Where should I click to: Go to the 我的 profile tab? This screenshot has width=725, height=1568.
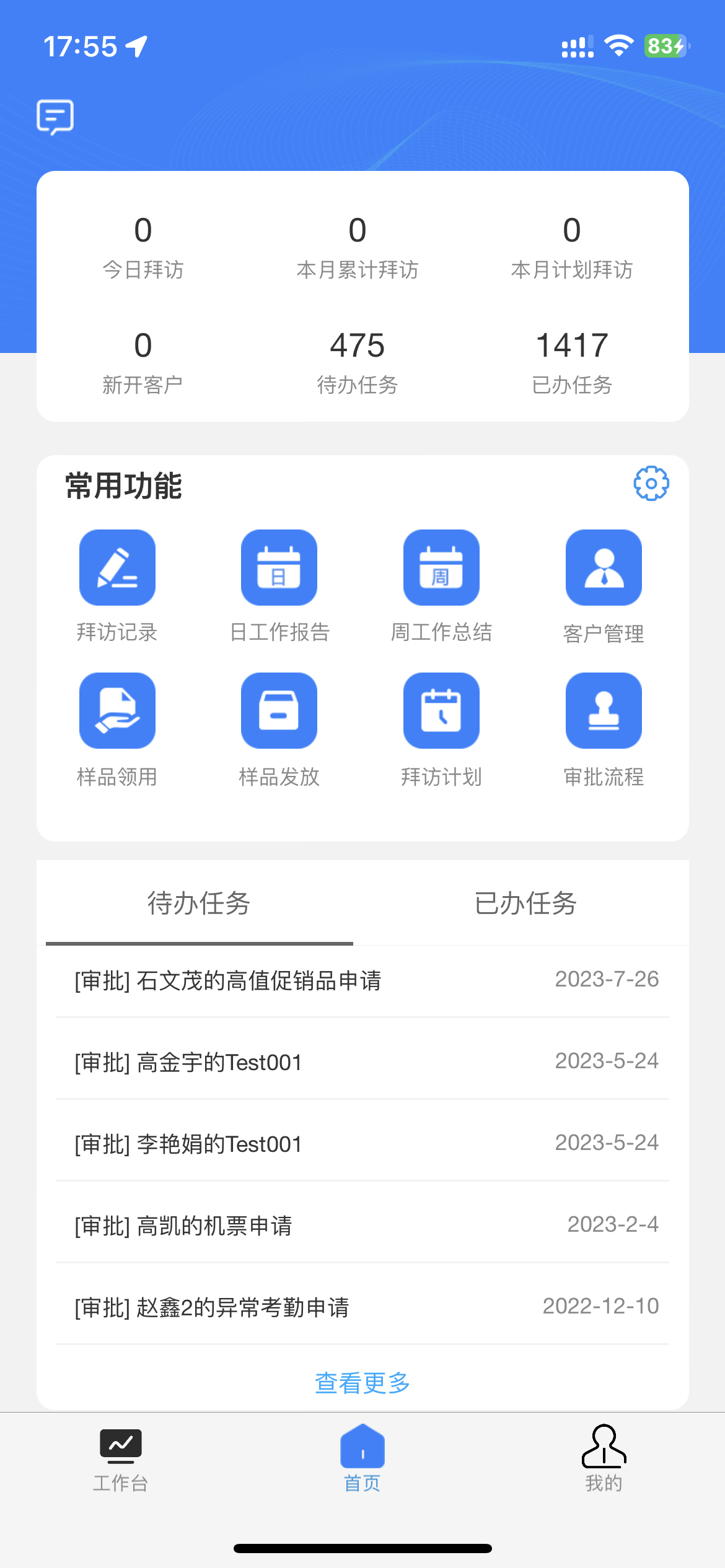coord(604,1458)
